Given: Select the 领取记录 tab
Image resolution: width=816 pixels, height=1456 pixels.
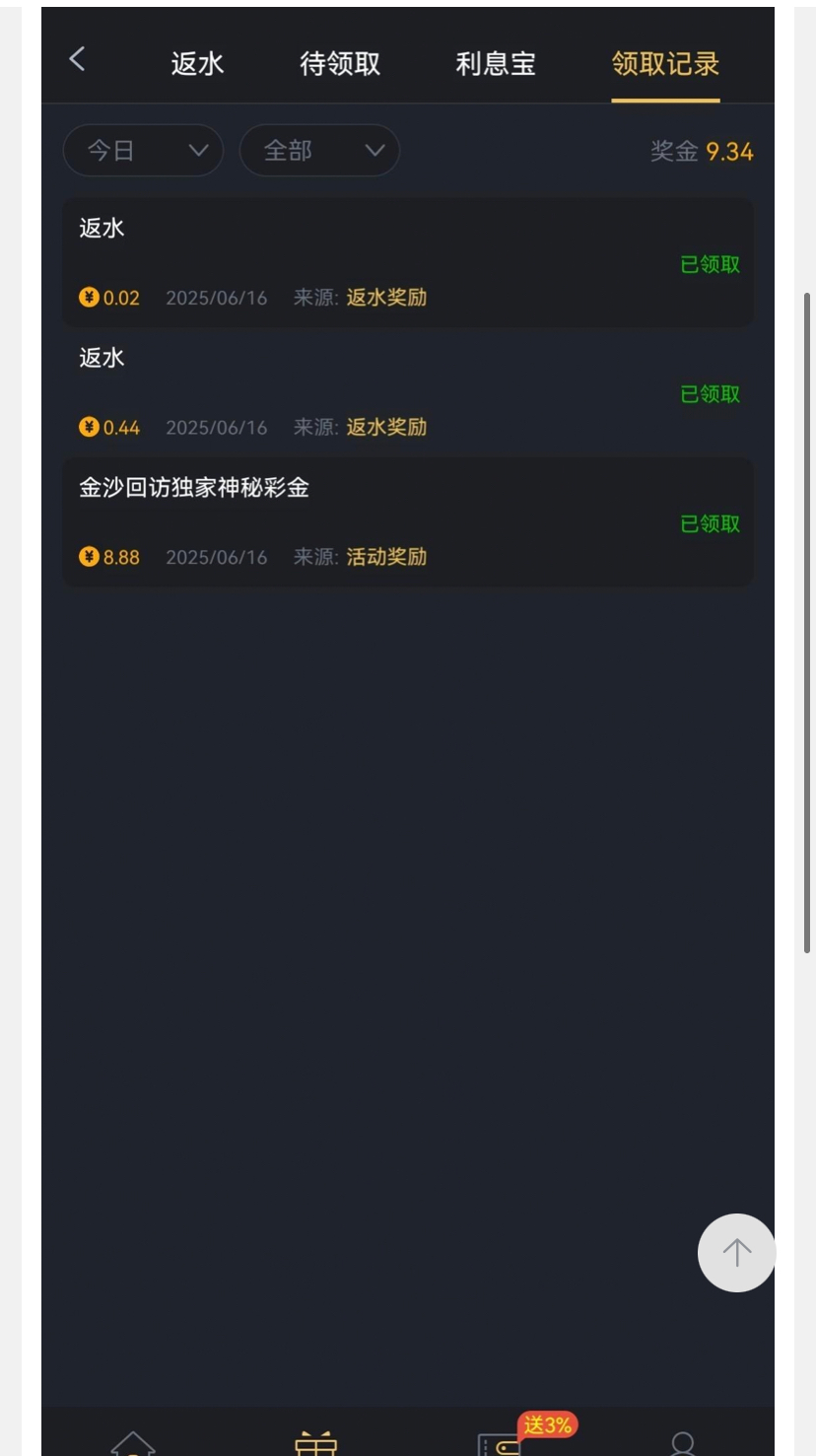Looking at the screenshot, I should click(665, 64).
